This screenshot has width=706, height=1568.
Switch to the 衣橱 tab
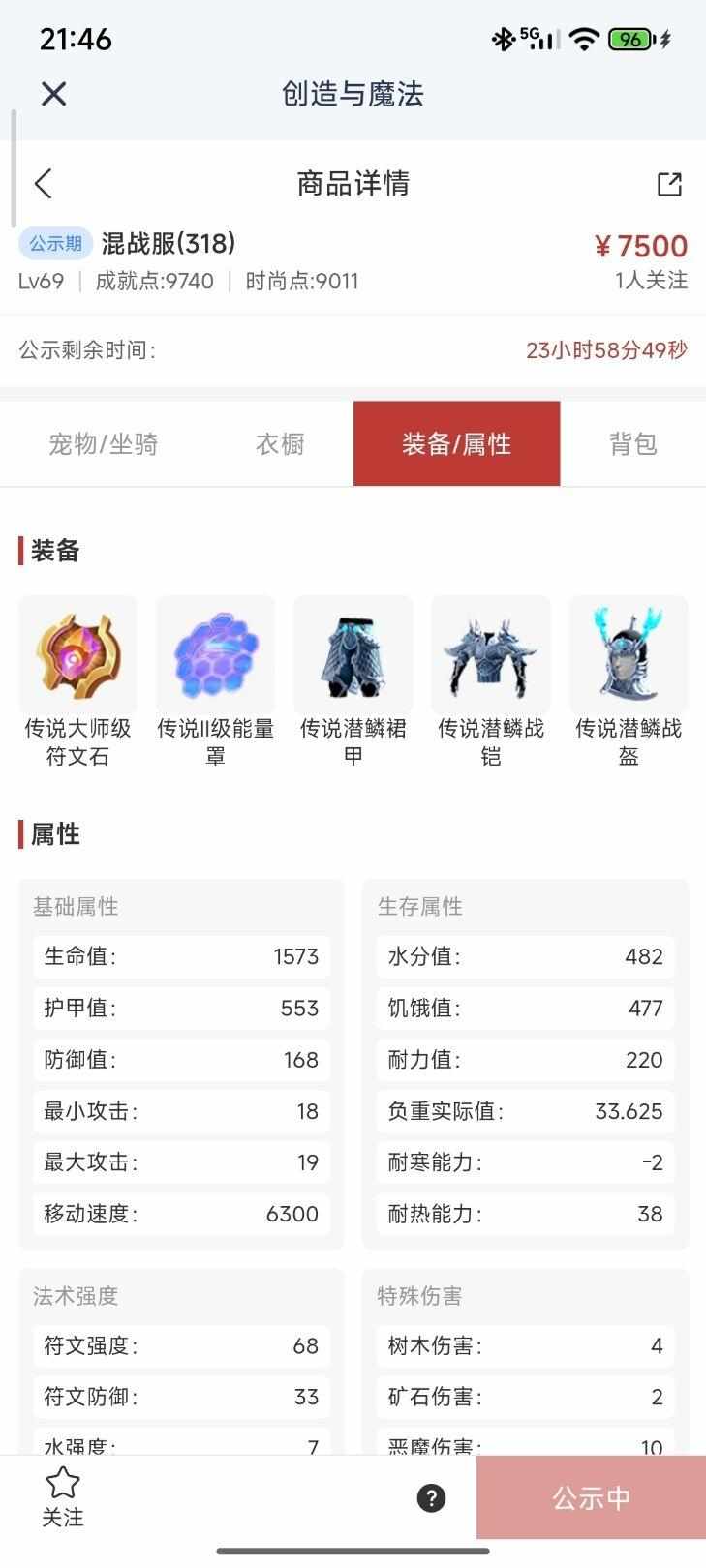(280, 443)
